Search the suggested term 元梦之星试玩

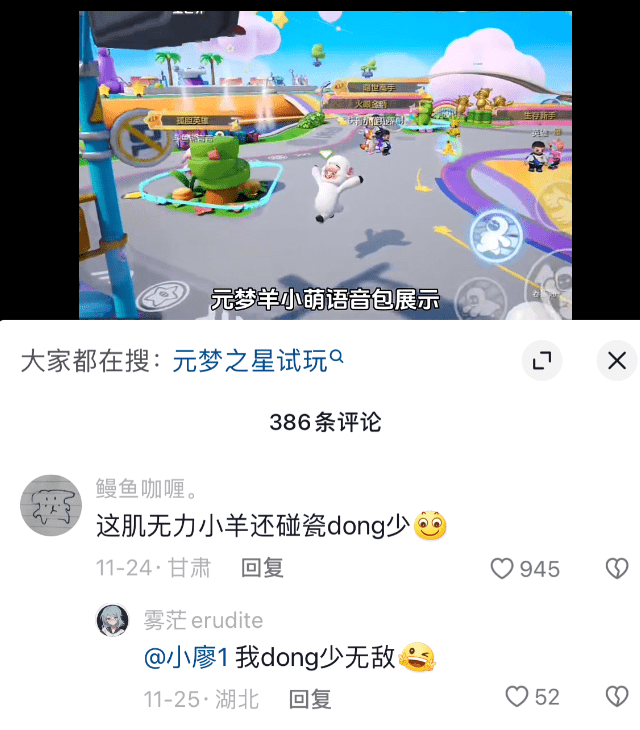(x=257, y=361)
